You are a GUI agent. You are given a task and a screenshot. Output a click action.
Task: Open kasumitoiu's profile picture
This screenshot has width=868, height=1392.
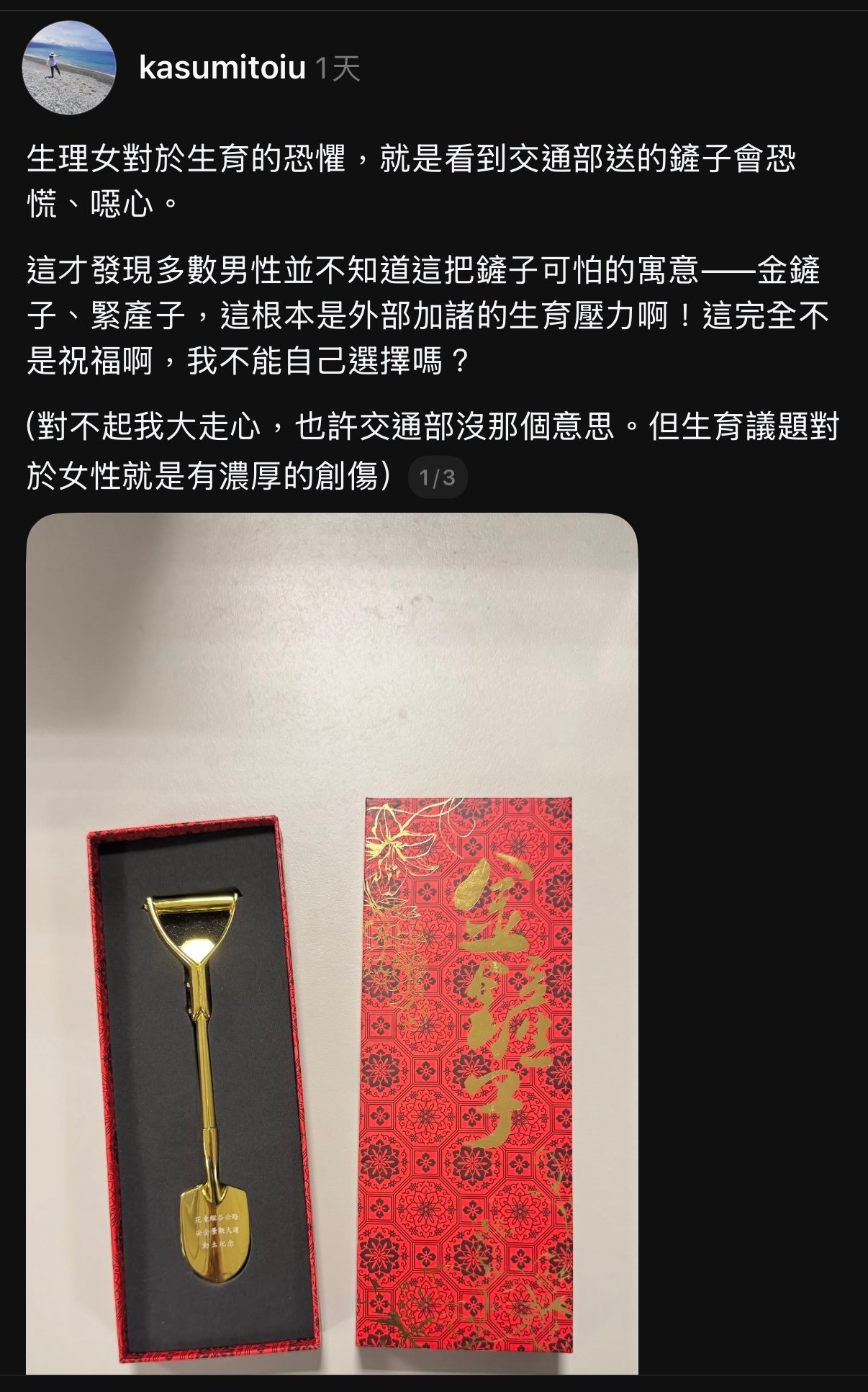click(71, 68)
